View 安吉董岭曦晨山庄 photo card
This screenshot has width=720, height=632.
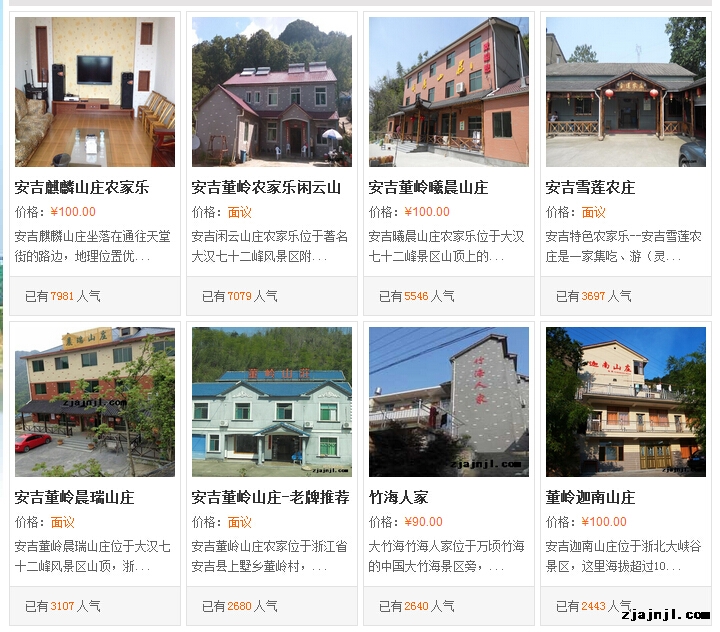448,91
